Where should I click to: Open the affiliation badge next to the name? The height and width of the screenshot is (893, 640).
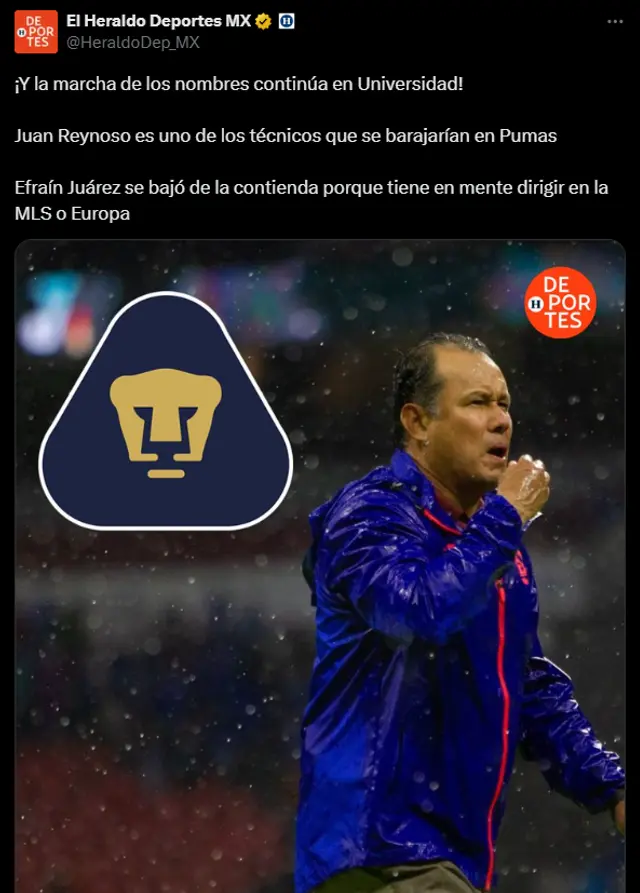click(287, 21)
